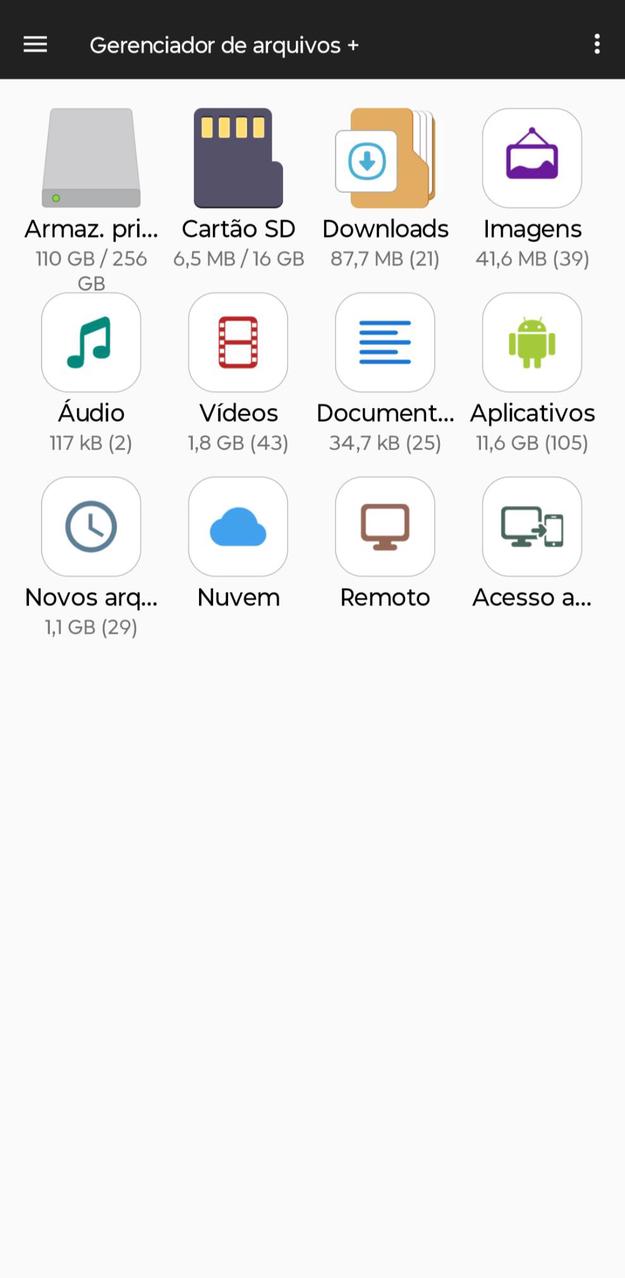625x1278 pixels.
Task: Open the Downloads folder
Action: pyautogui.click(x=385, y=159)
